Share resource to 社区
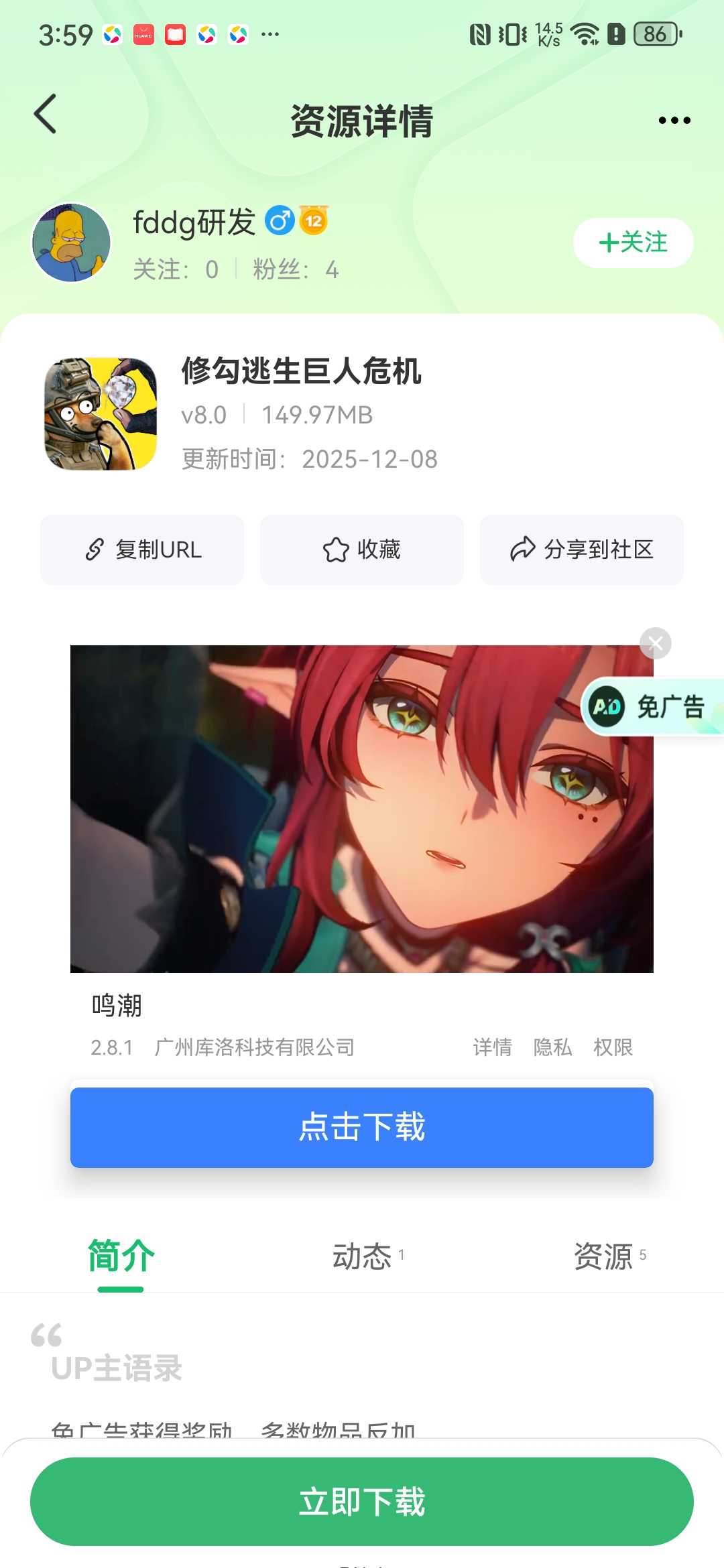Image resolution: width=724 pixels, height=1568 pixels. [581, 549]
